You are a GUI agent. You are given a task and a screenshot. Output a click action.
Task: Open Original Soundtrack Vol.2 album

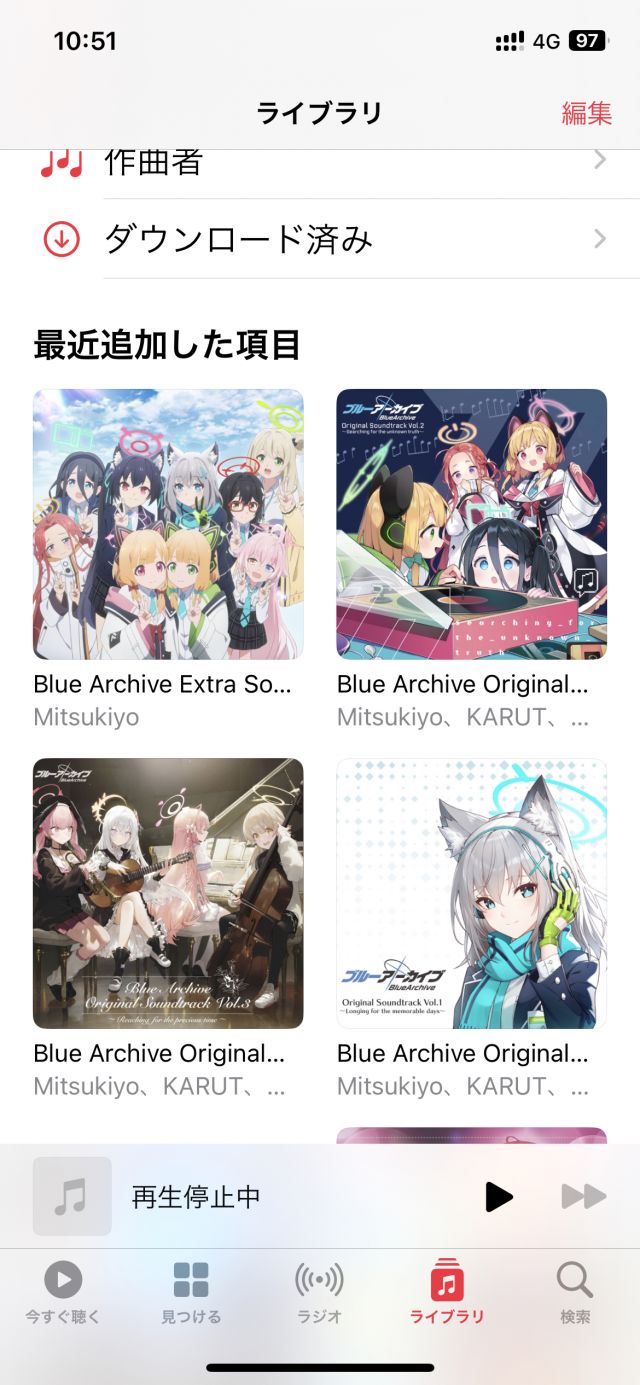tap(471, 524)
